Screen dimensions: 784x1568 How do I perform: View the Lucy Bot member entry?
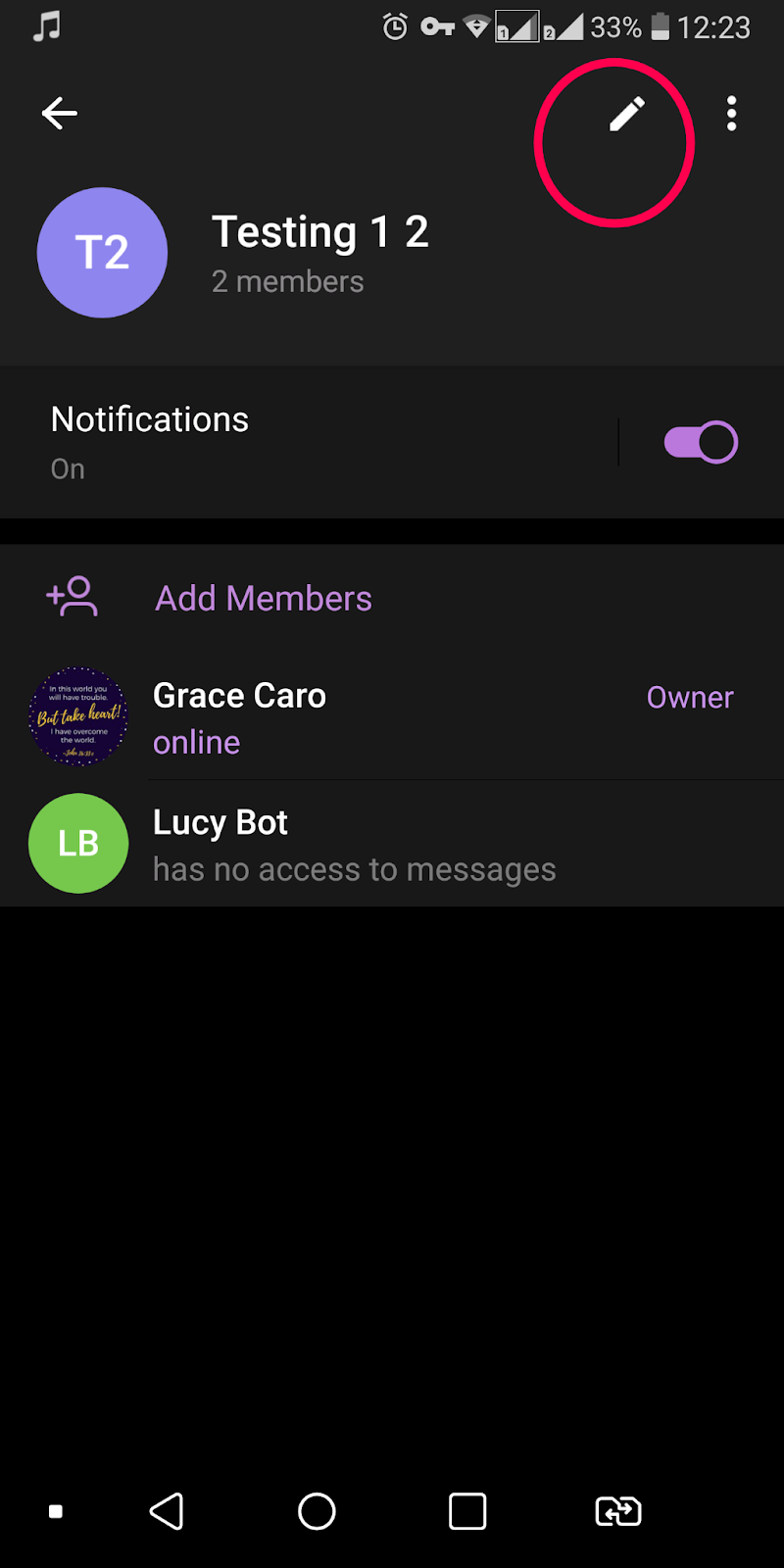coord(353,844)
